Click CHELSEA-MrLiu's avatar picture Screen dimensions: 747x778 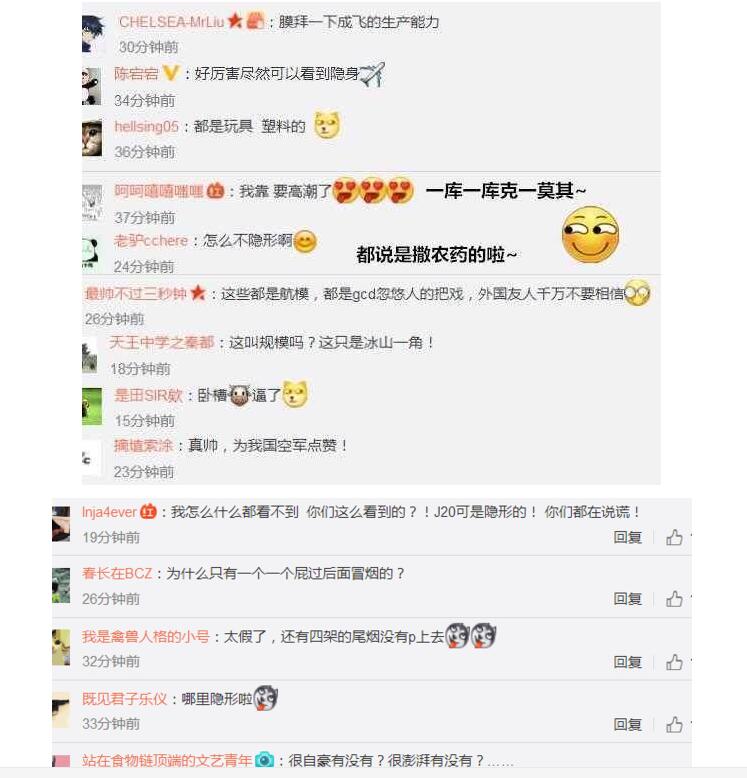[93, 25]
